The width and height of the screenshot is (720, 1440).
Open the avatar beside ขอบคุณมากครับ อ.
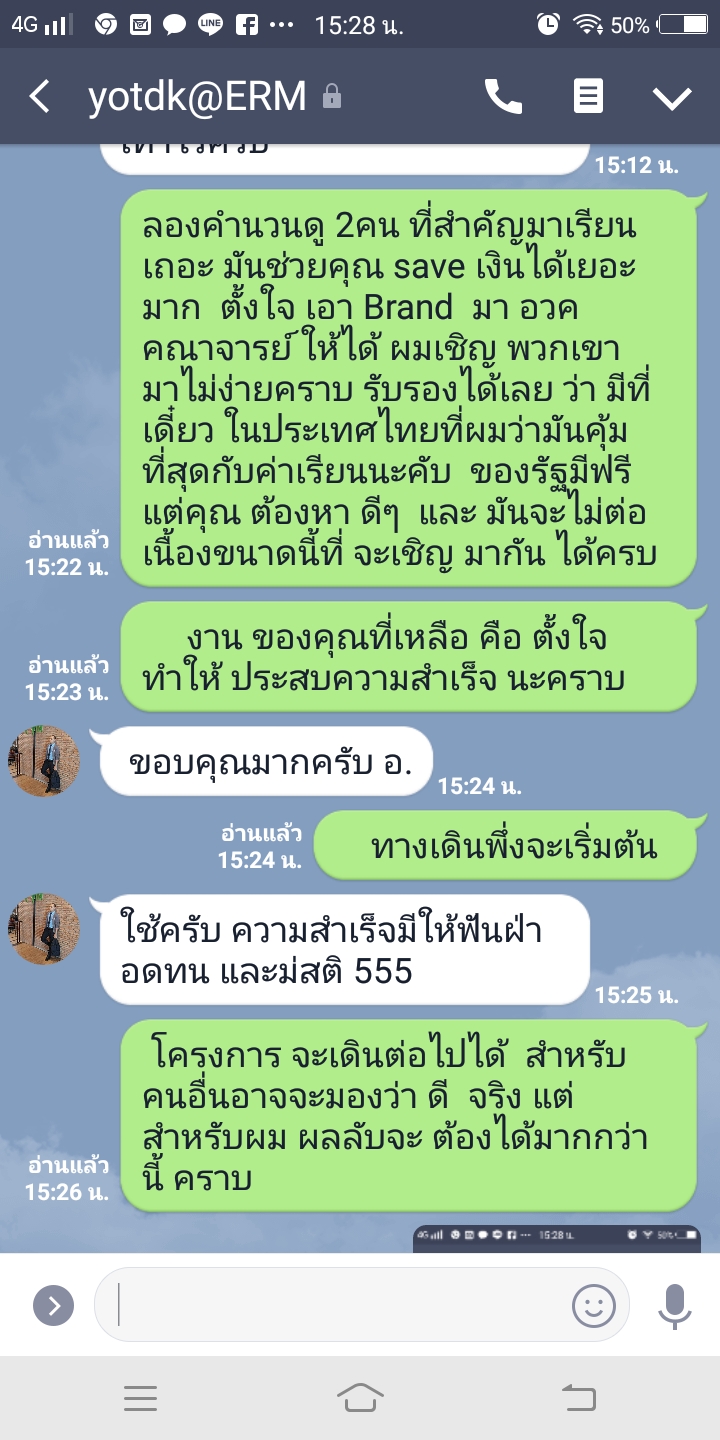(44, 761)
